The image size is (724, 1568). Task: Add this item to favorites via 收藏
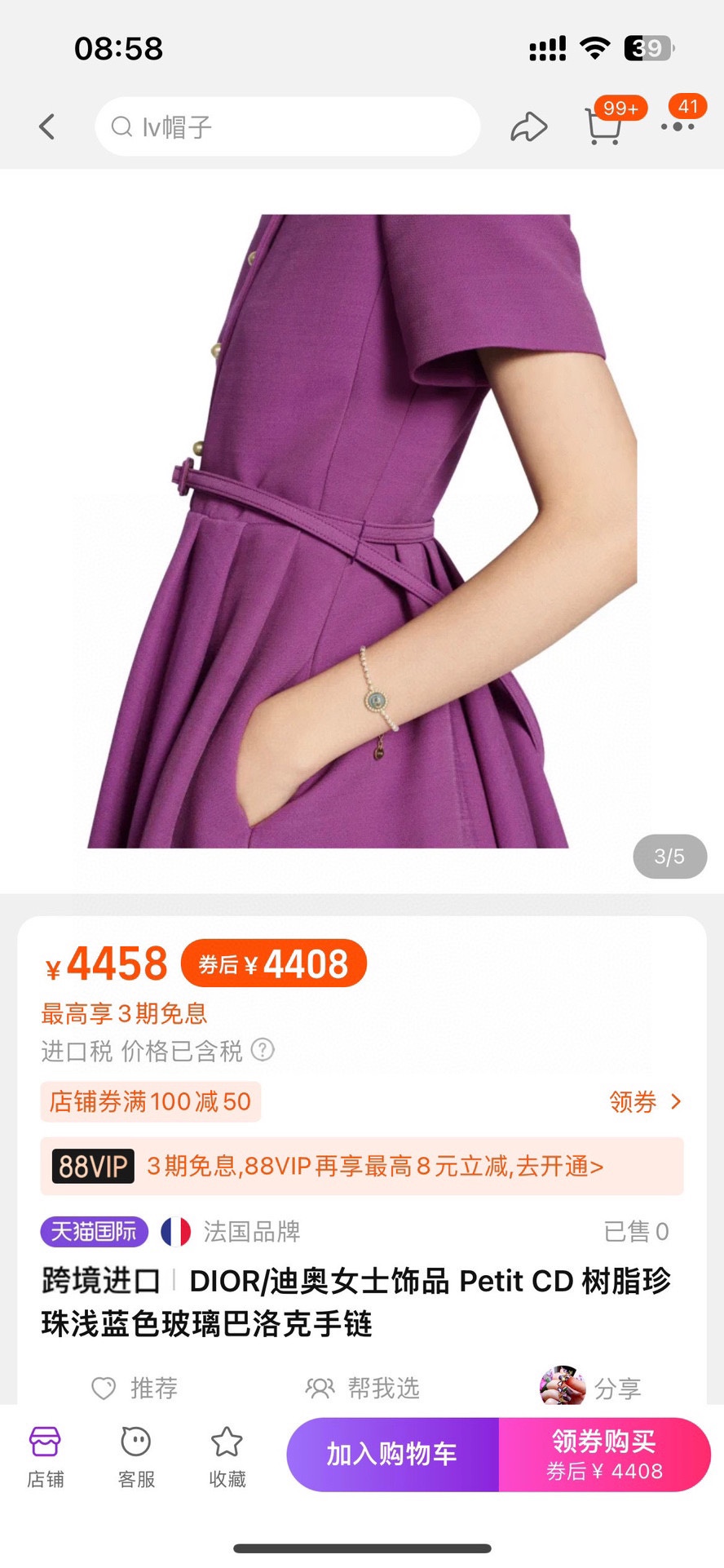tap(227, 1456)
